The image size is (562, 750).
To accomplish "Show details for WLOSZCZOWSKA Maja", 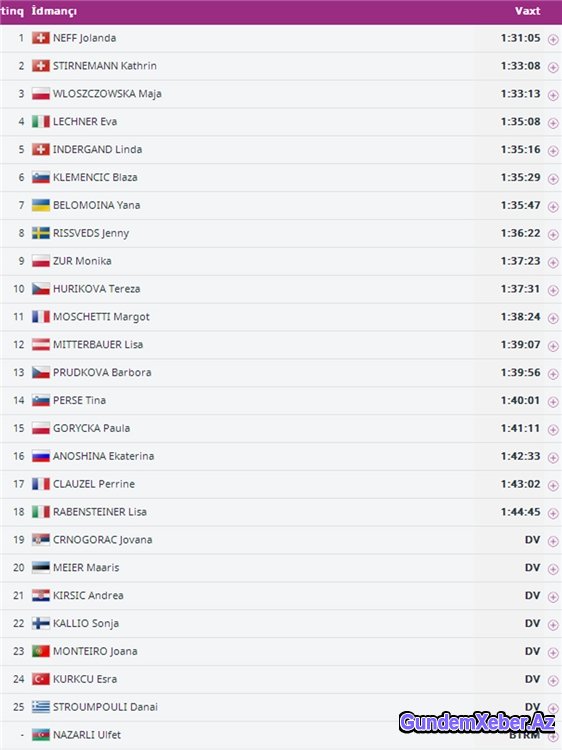I will (x=553, y=95).
